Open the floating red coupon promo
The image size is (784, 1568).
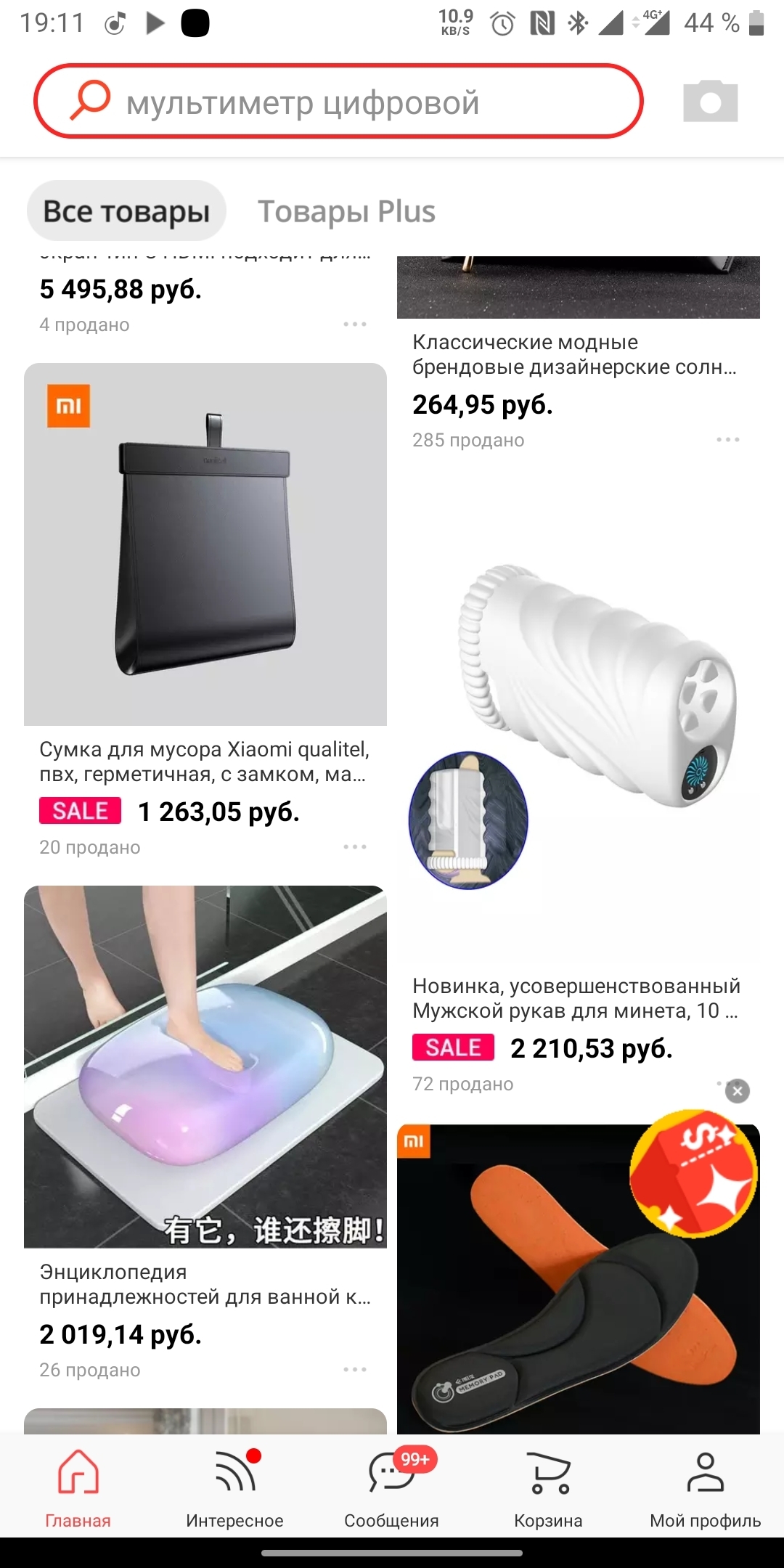click(693, 1172)
